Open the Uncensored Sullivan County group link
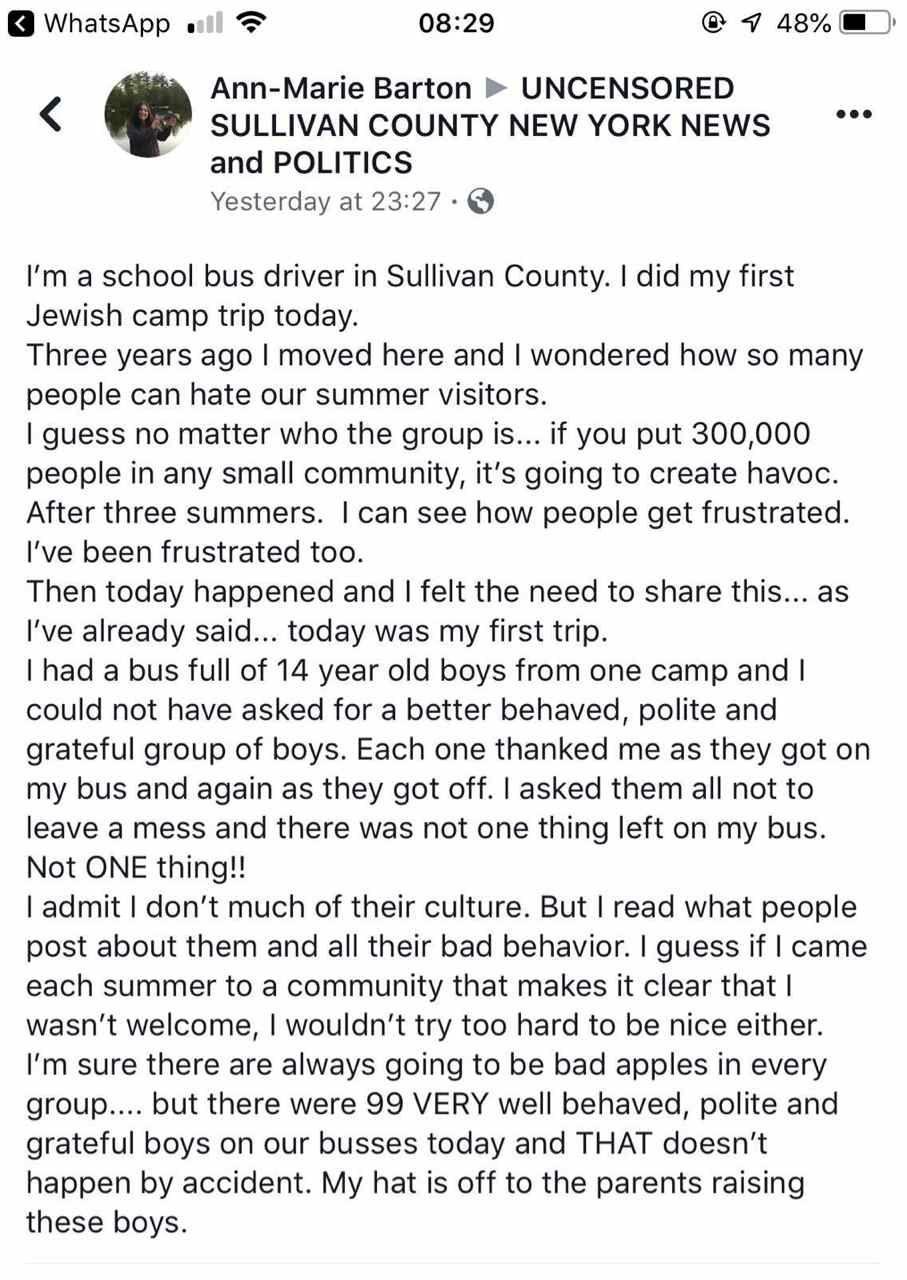 point(490,125)
